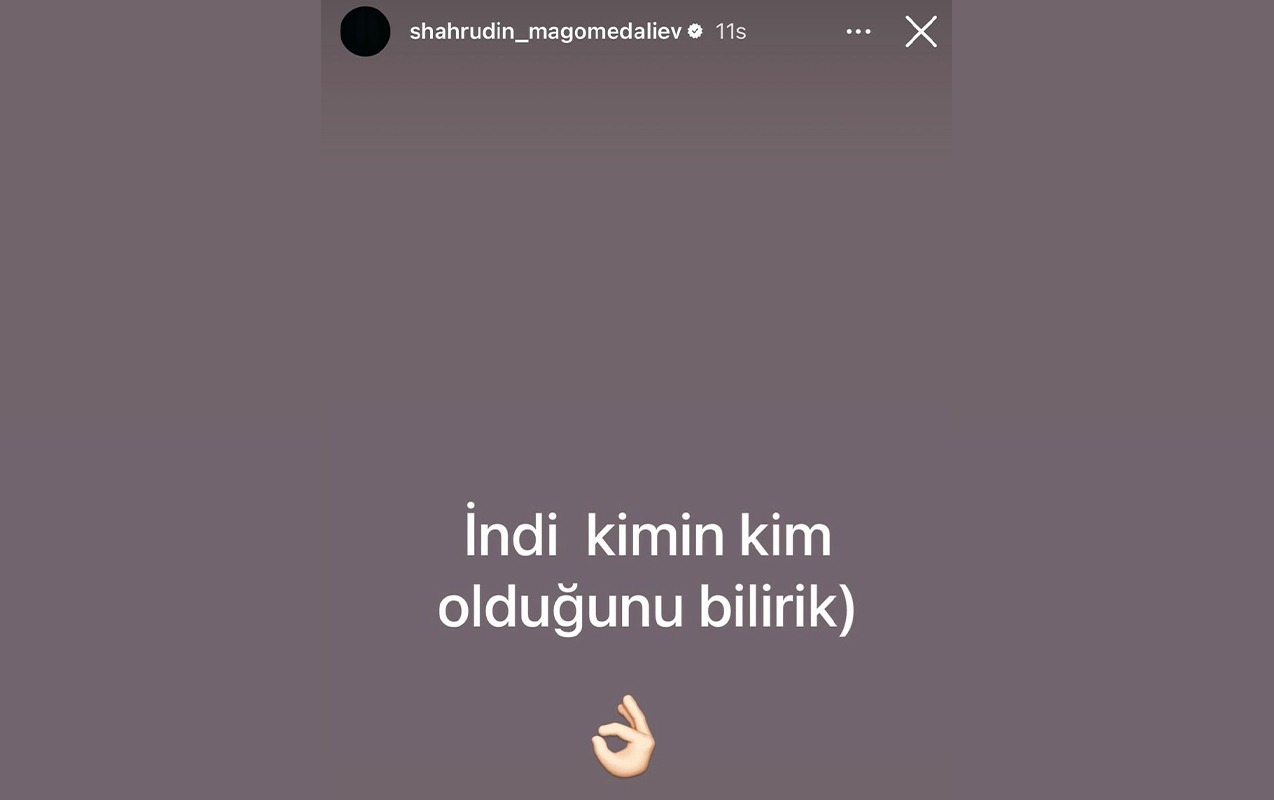Open shahrudin_magomedaliev's profile from the username
The width and height of the screenshot is (1274, 800).
545,32
